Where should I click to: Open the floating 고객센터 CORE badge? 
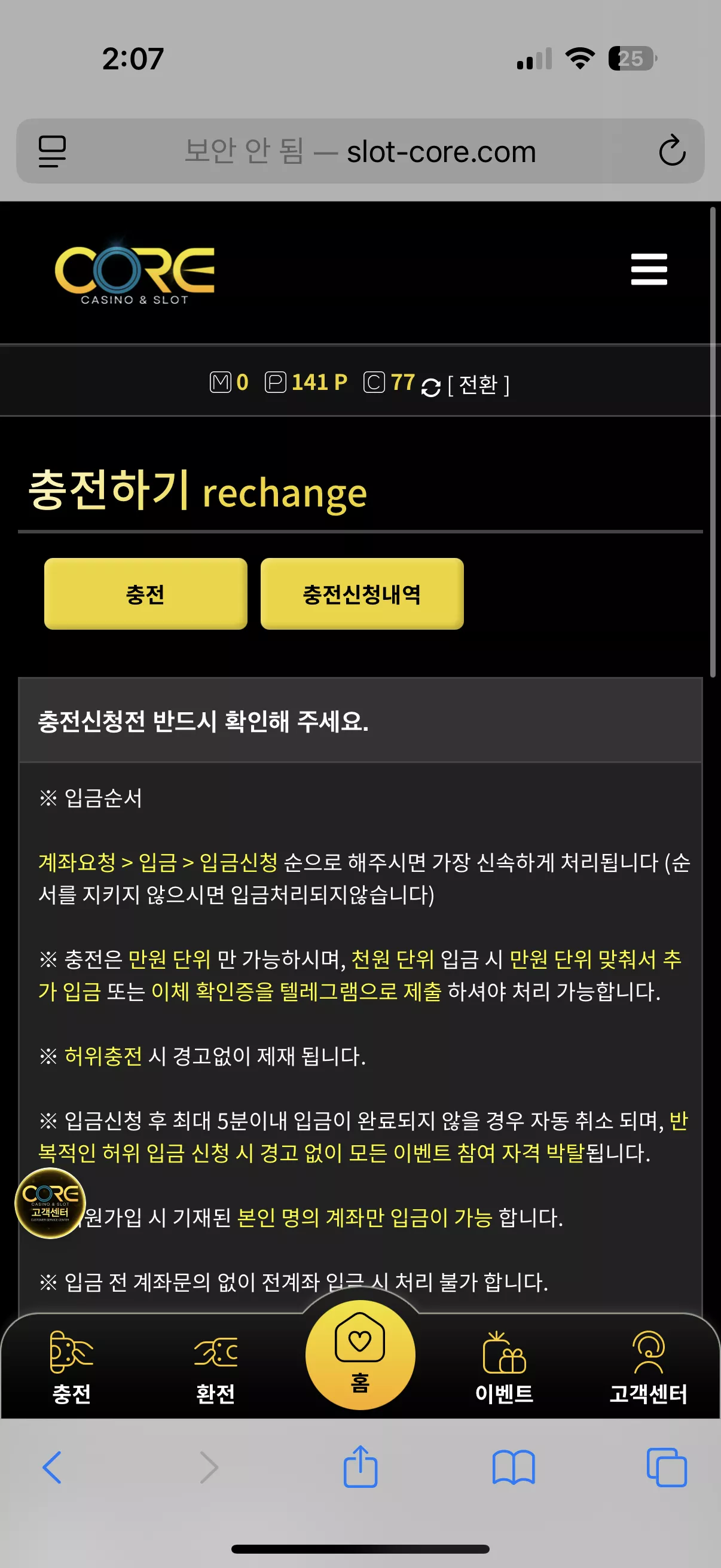[50, 1203]
